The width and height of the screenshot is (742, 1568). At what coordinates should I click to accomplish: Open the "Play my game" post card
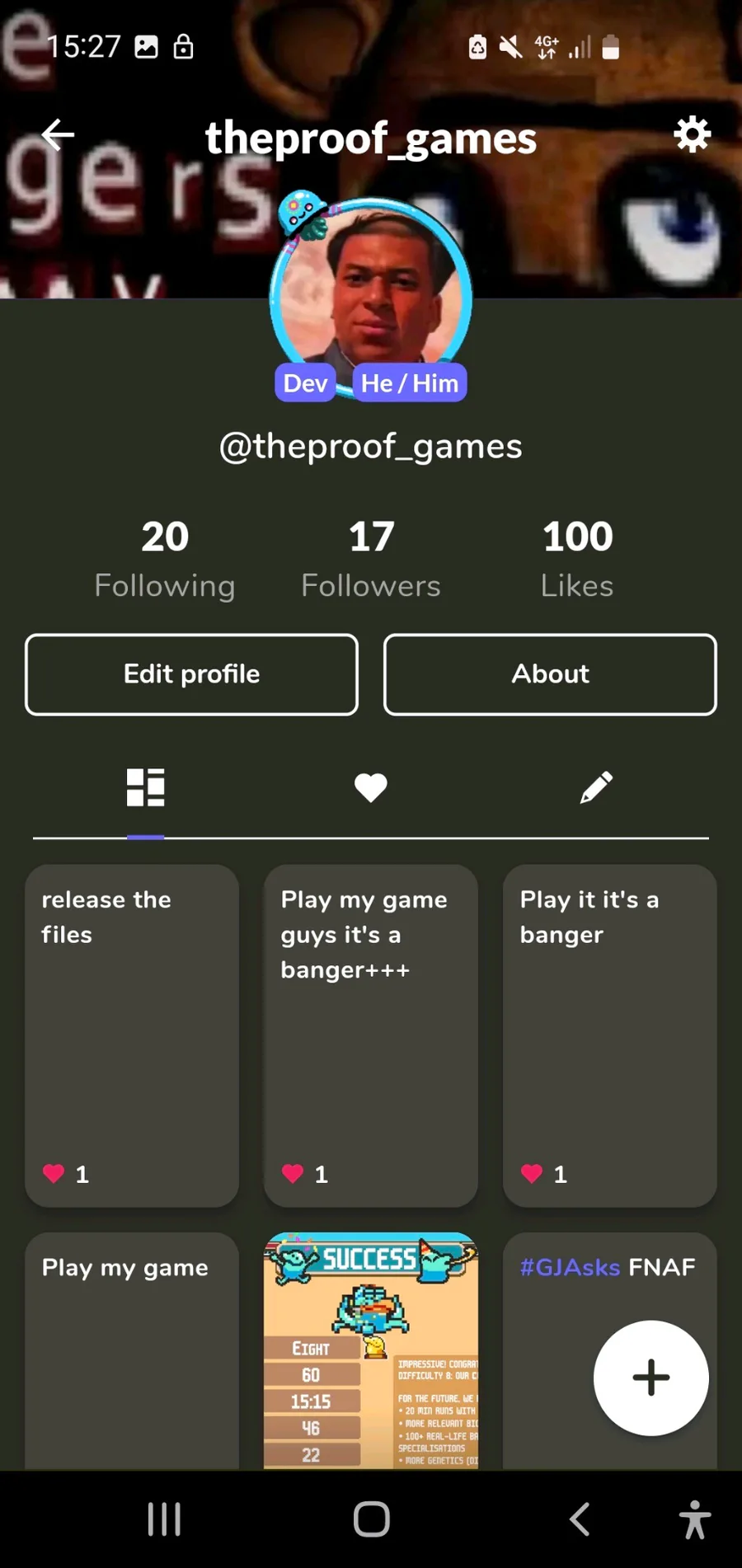click(x=132, y=1352)
